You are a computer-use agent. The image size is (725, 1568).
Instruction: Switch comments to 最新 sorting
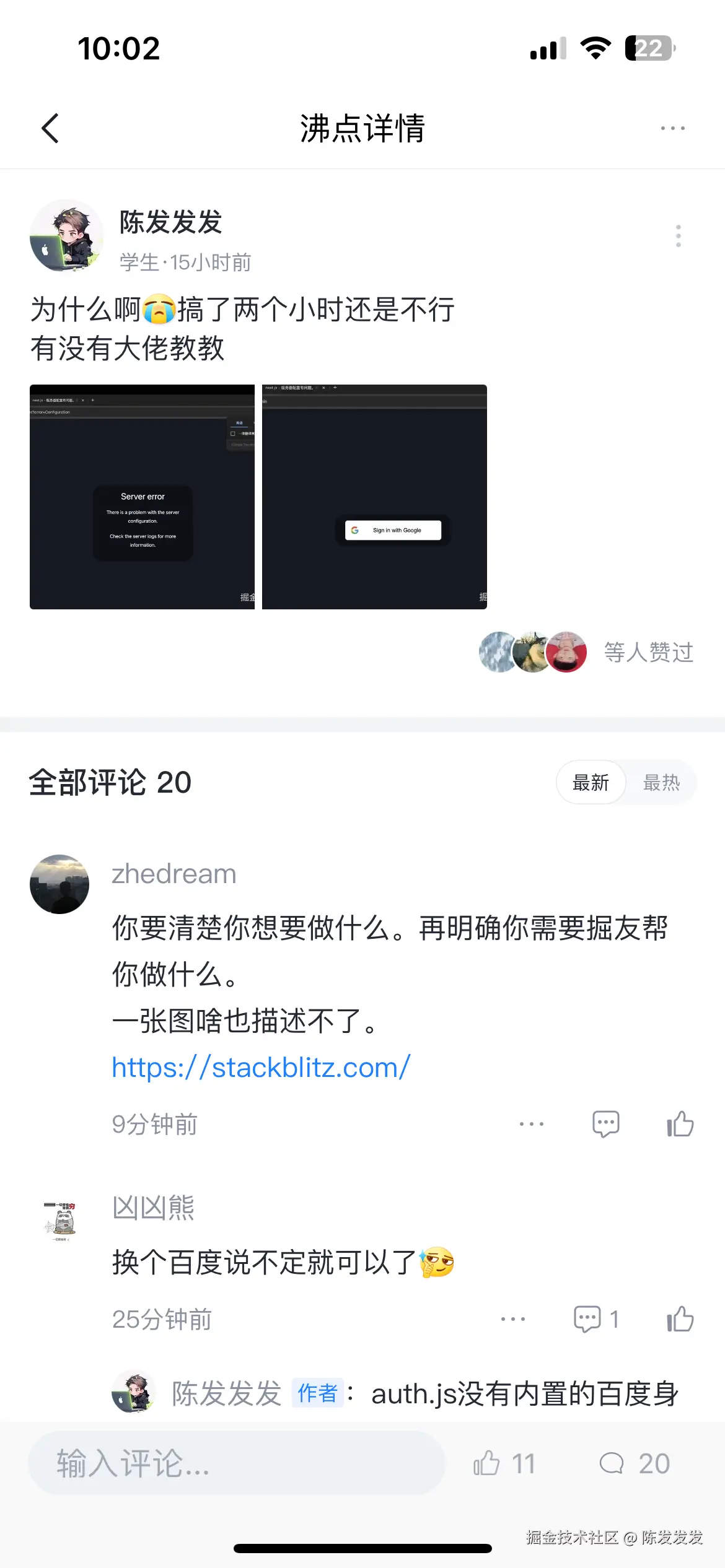(x=590, y=782)
